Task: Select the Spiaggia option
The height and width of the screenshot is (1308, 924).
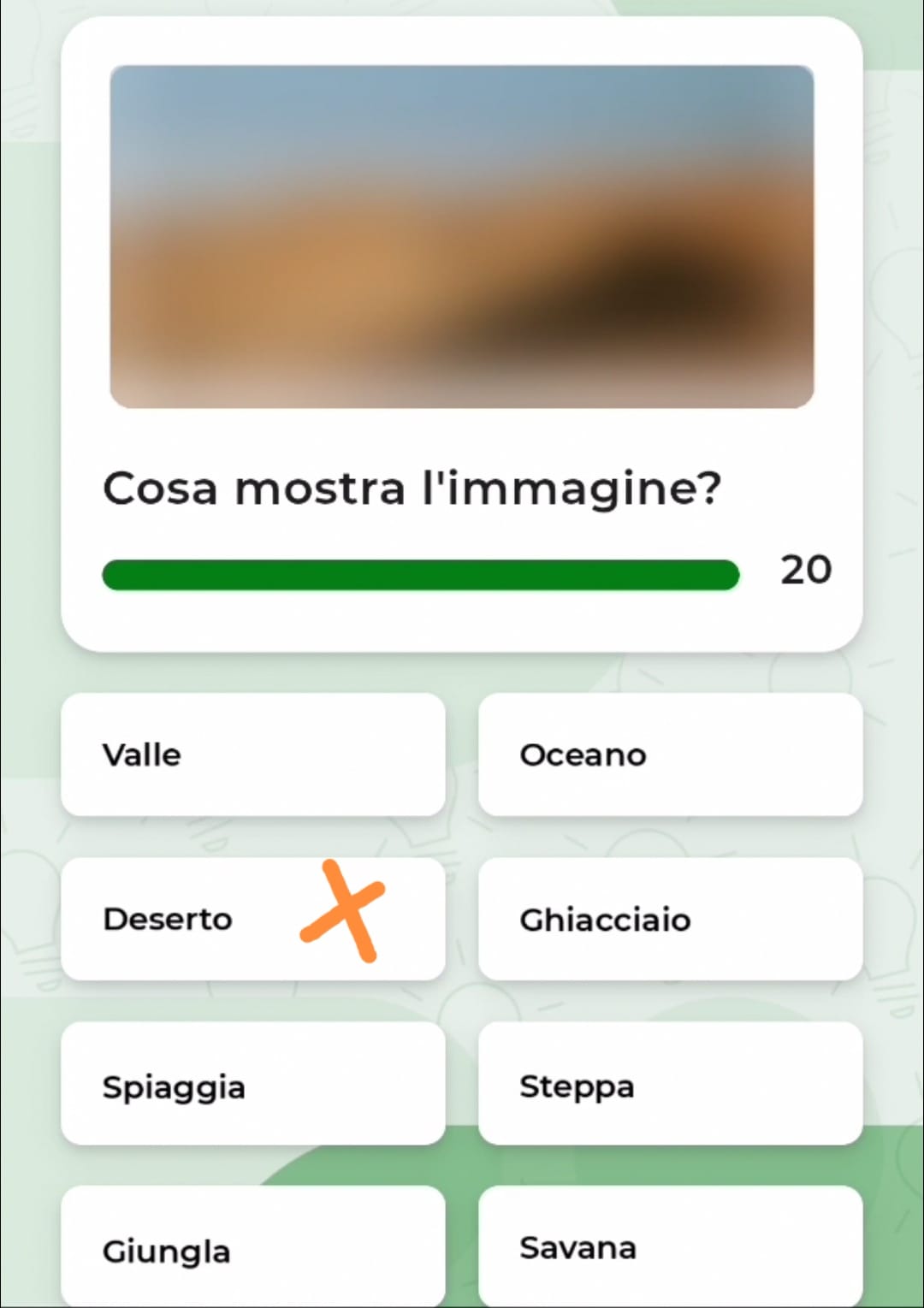Action: (x=252, y=1084)
